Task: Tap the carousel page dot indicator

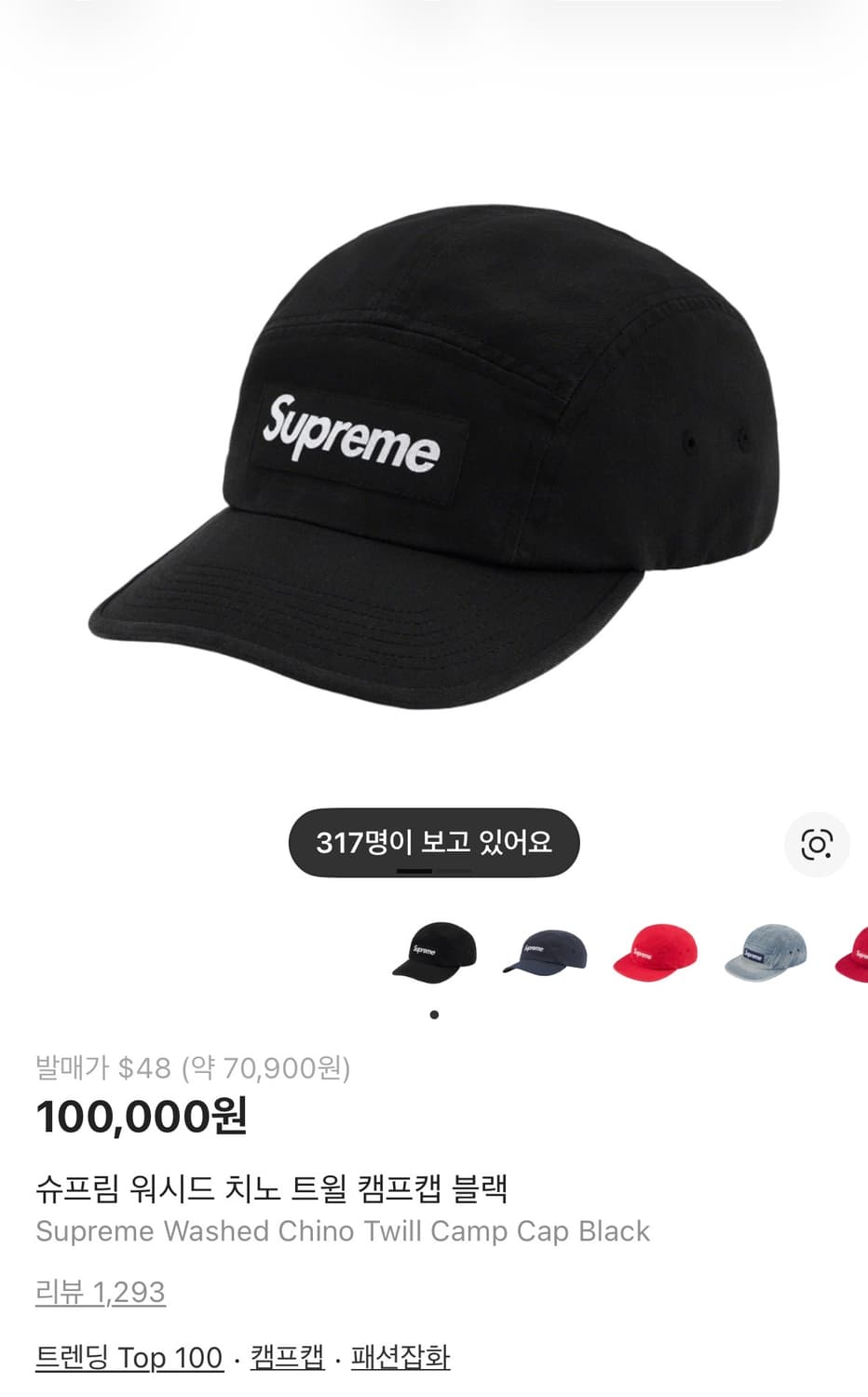Action: tap(434, 1014)
